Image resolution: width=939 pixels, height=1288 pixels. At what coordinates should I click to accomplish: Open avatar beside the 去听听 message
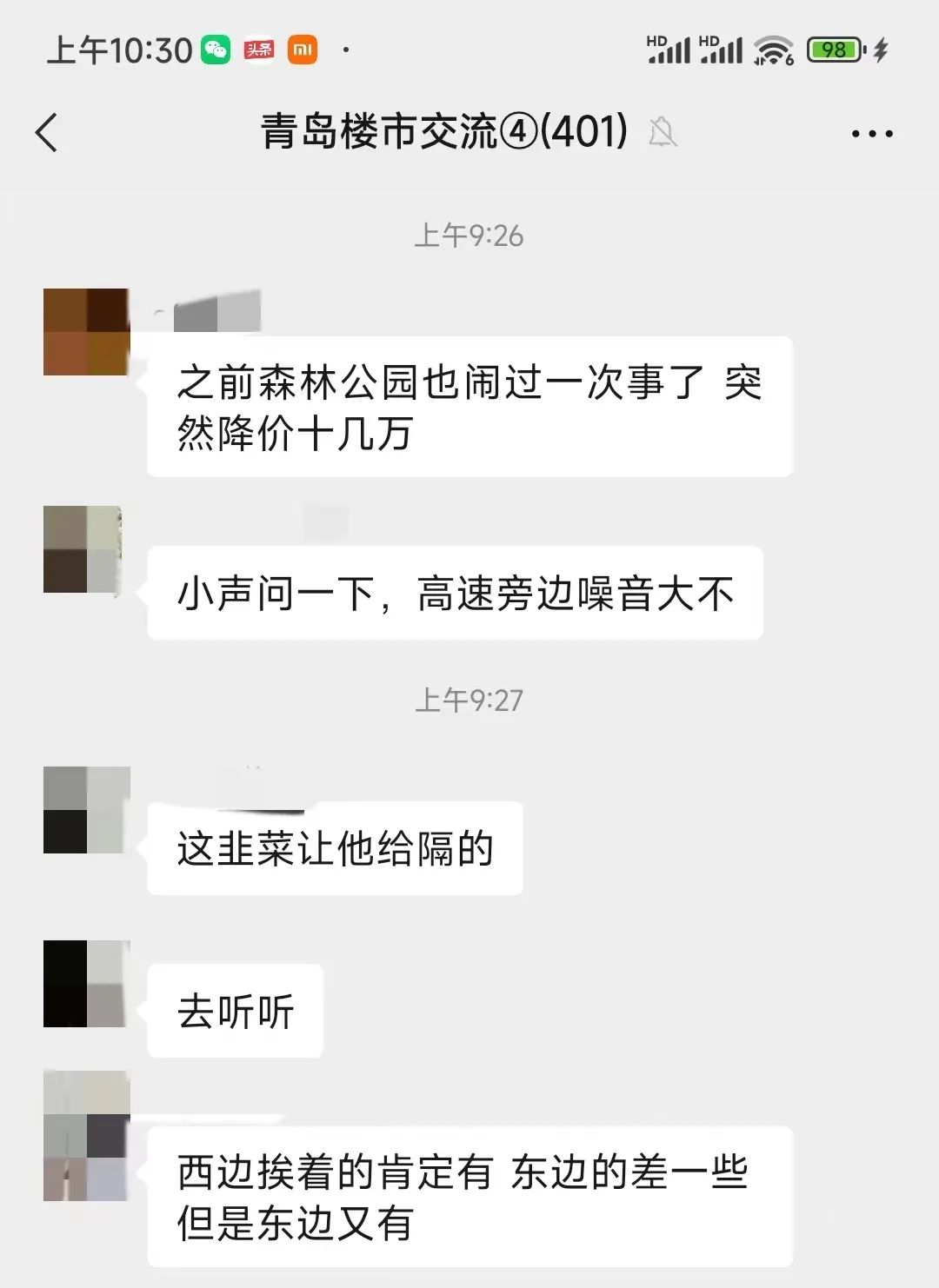(x=86, y=984)
